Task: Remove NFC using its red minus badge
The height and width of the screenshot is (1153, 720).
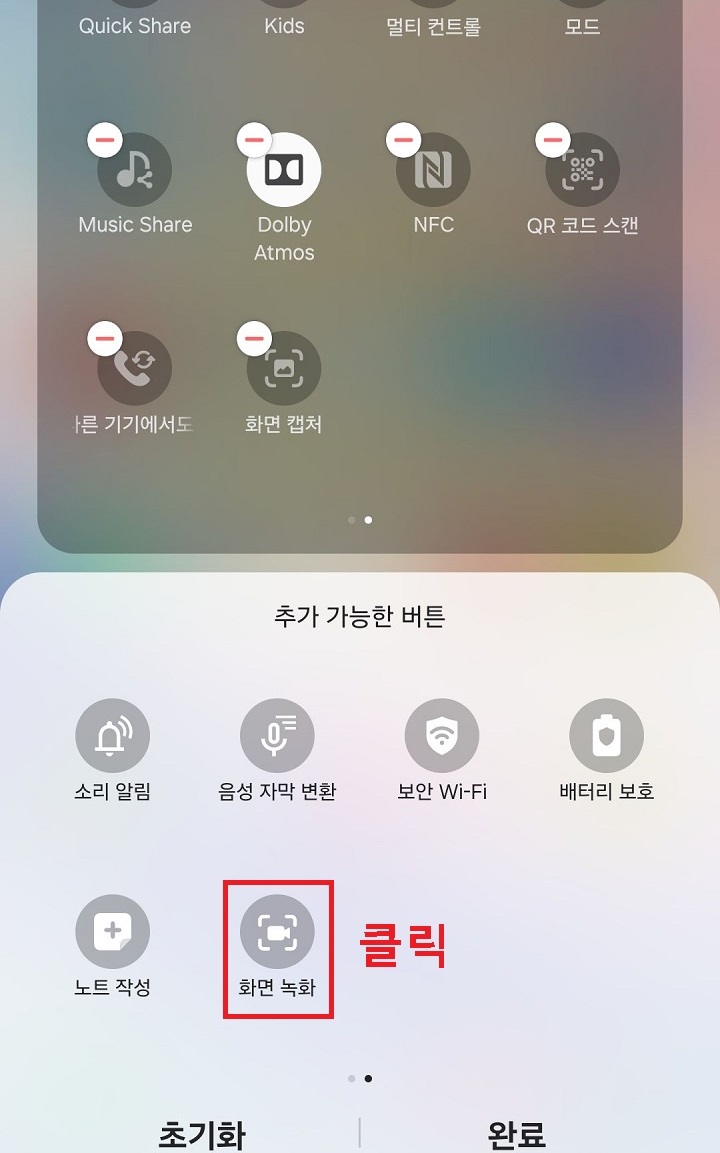Action: tap(403, 140)
